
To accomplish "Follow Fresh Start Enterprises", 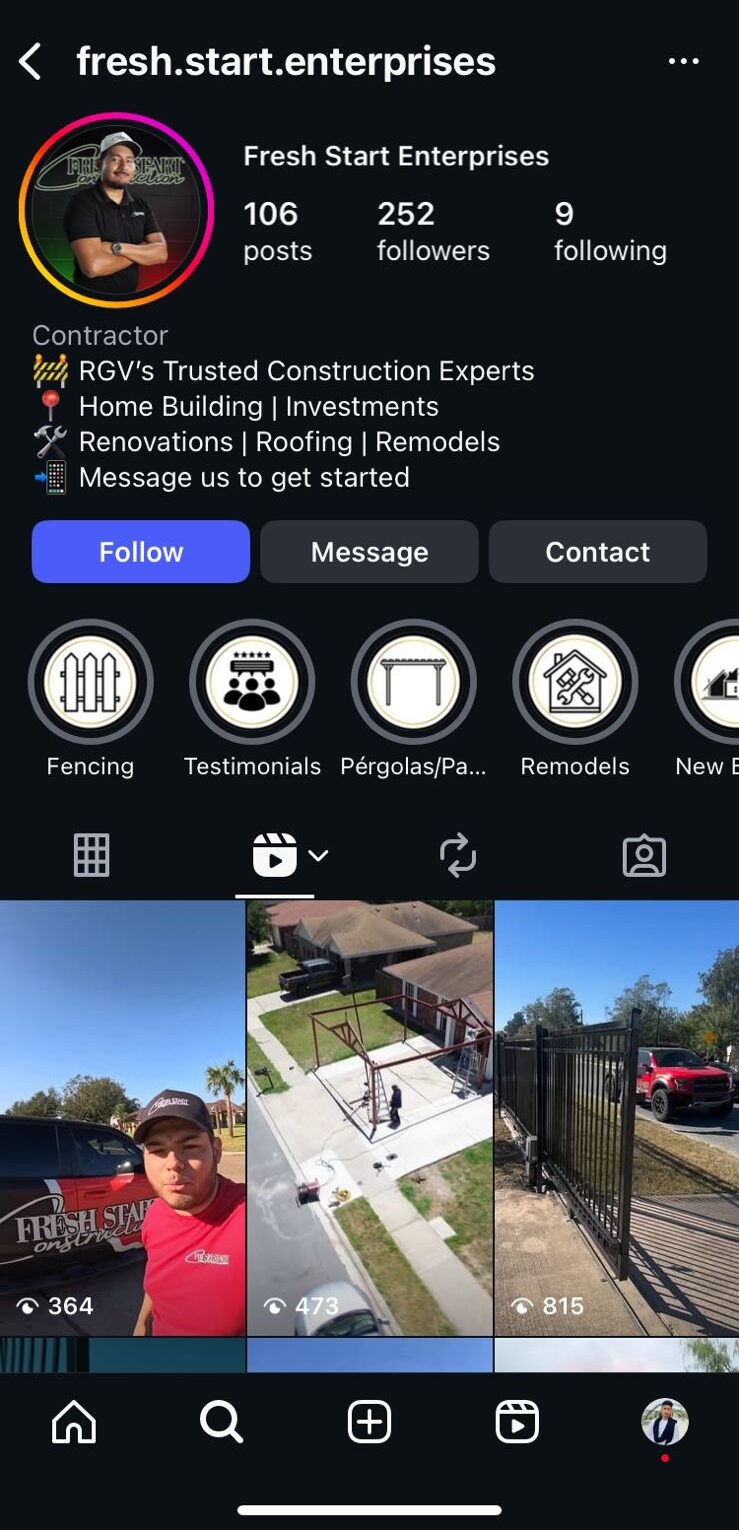I will tap(141, 552).
